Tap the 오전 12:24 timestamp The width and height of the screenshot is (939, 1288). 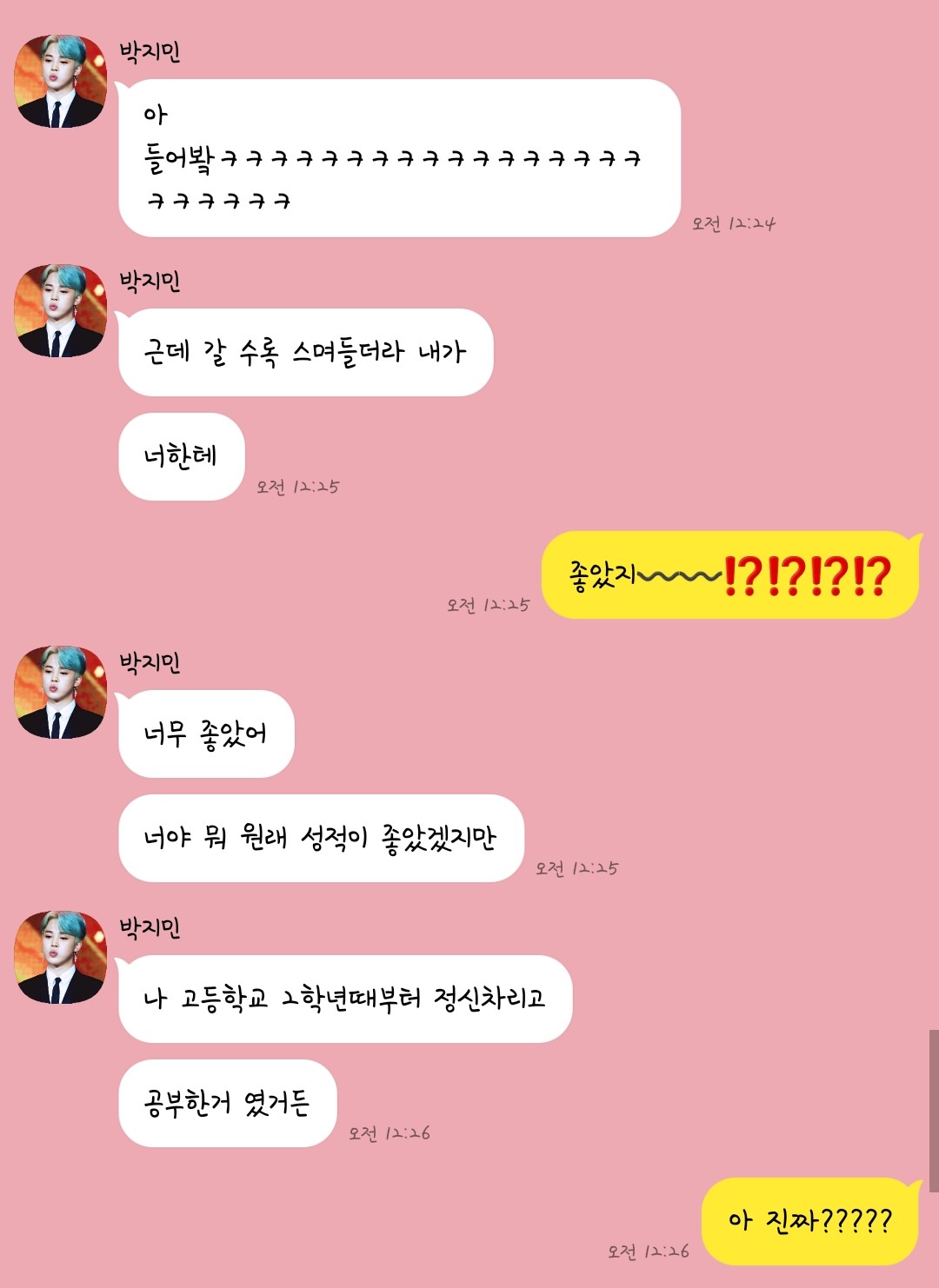pyautogui.click(x=733, y=223)
